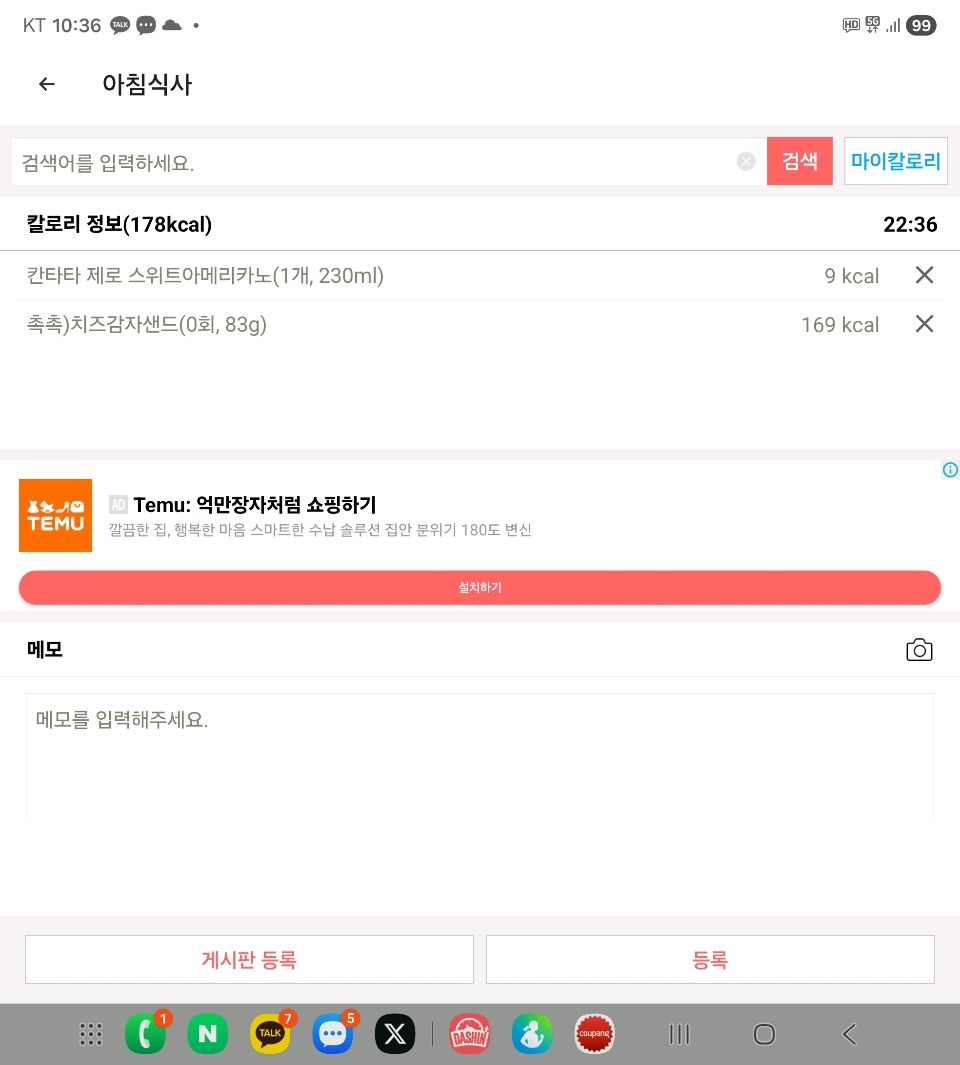Go to the home screen

[764, 1034]
